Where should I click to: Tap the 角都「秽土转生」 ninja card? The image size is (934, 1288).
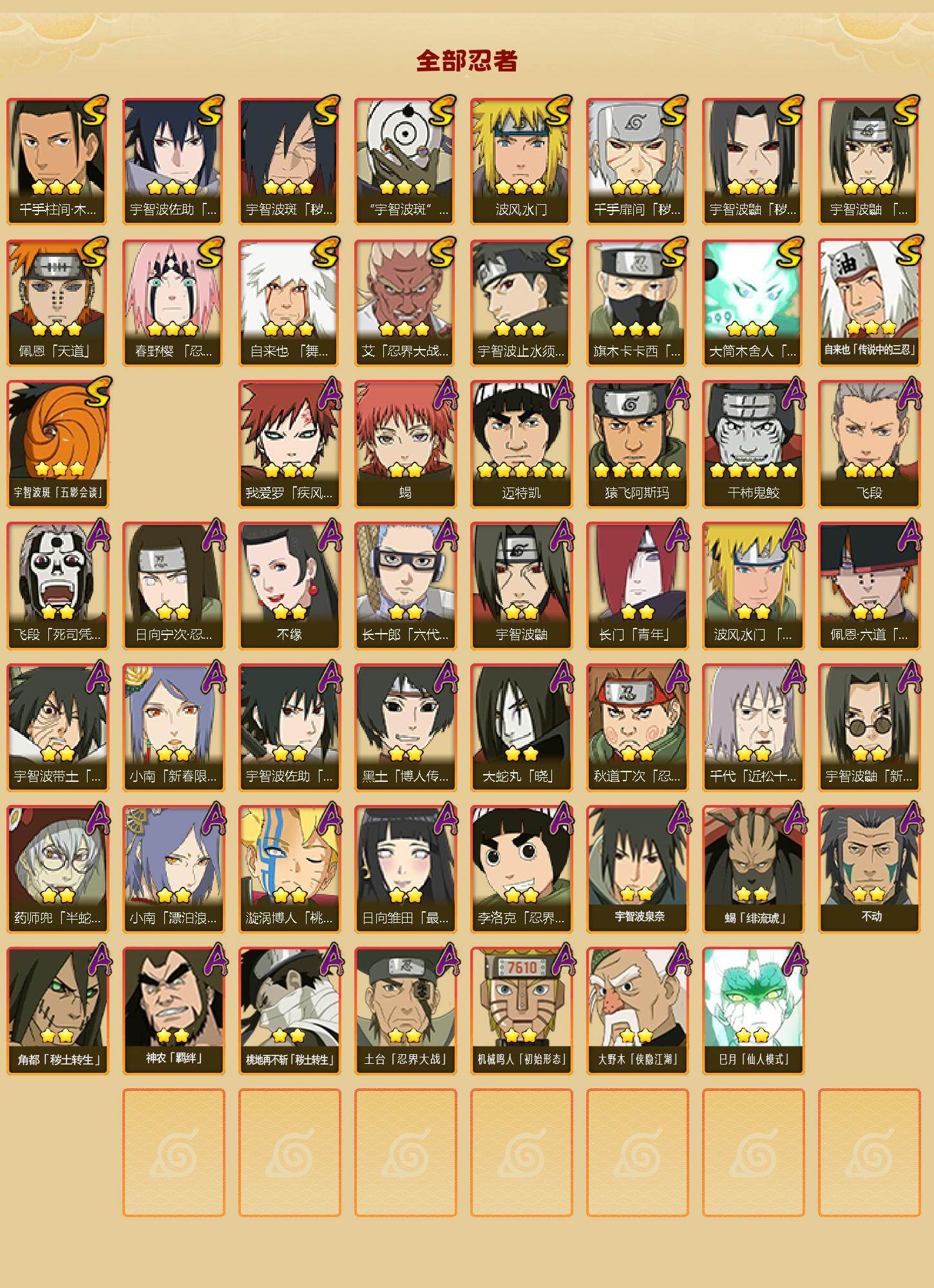pos(57,1010)
